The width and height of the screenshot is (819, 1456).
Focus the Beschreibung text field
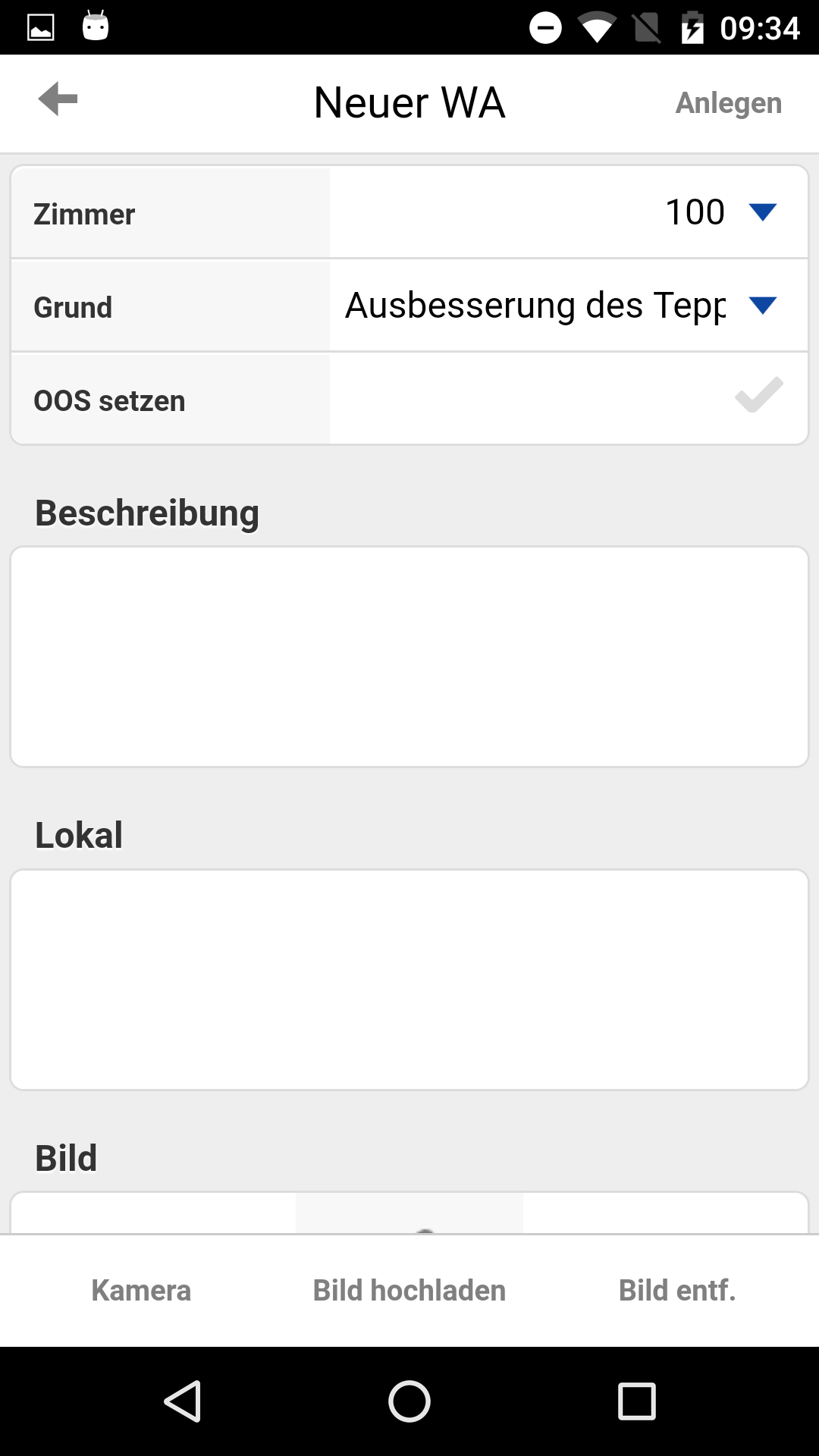click(x=409, y=657)
